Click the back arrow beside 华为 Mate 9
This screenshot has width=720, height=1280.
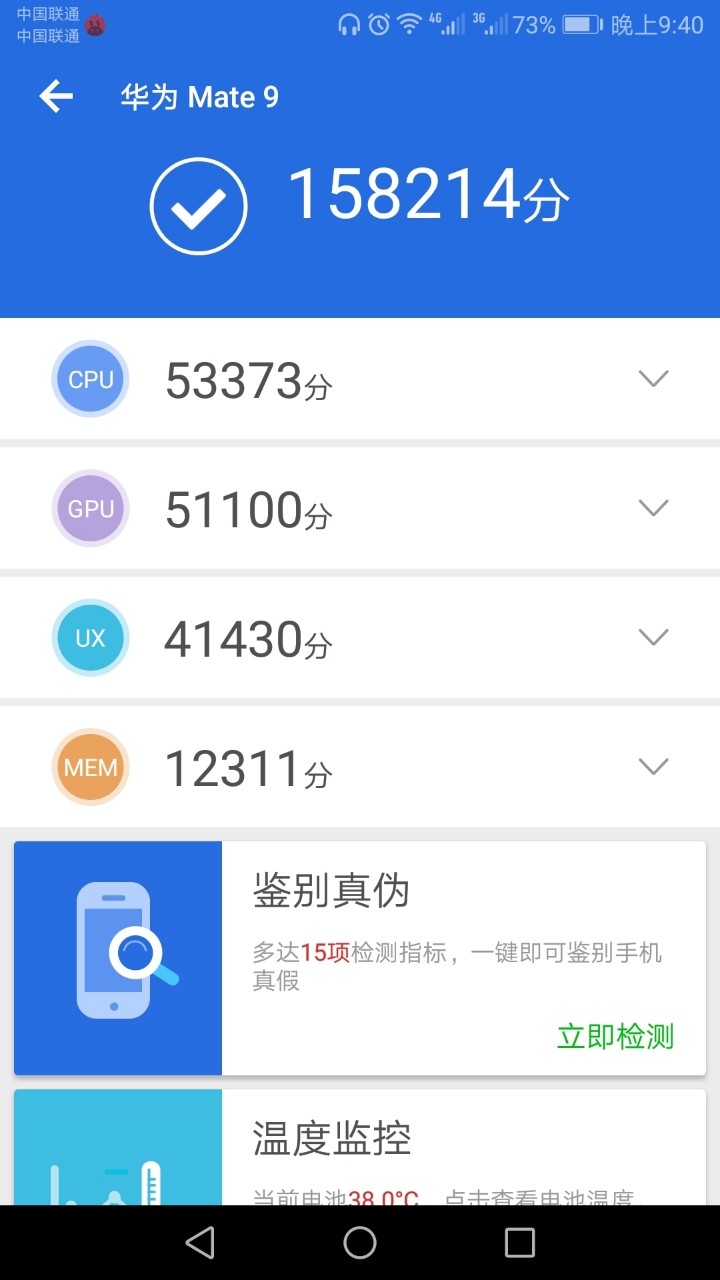coord(55,96)
